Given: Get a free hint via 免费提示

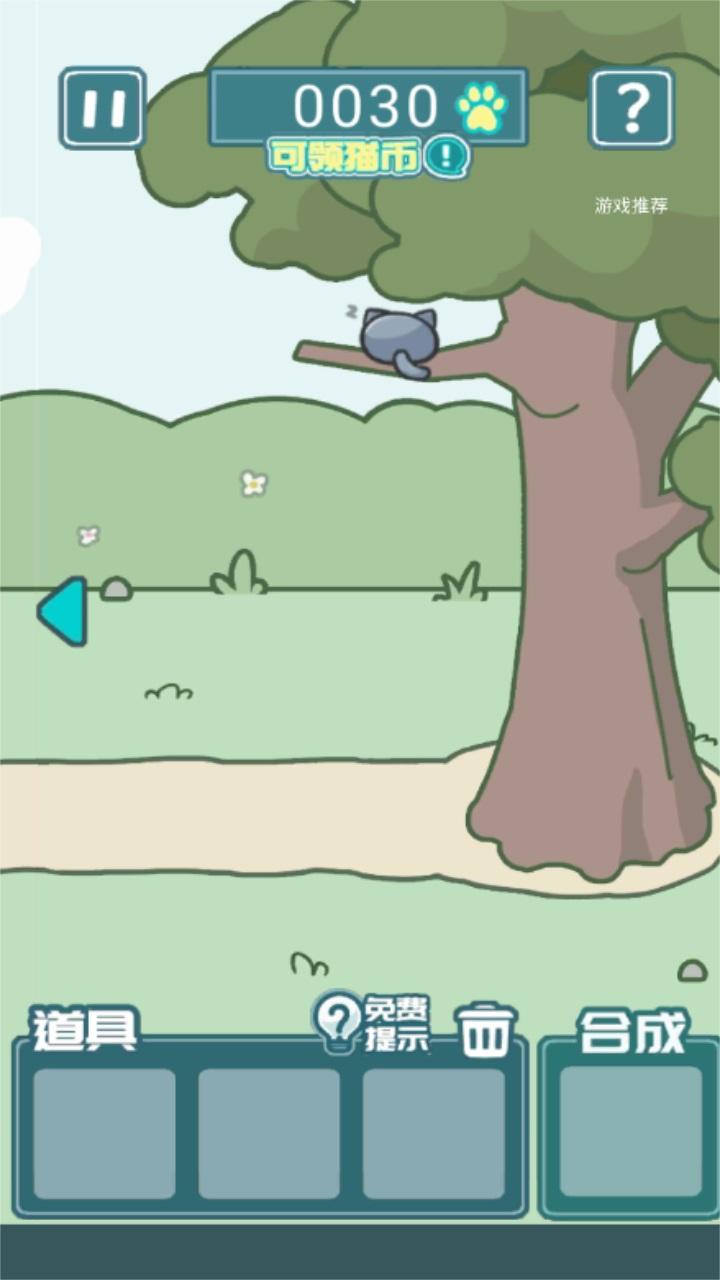Looking at the screenshot, I should pos(372,1022).
